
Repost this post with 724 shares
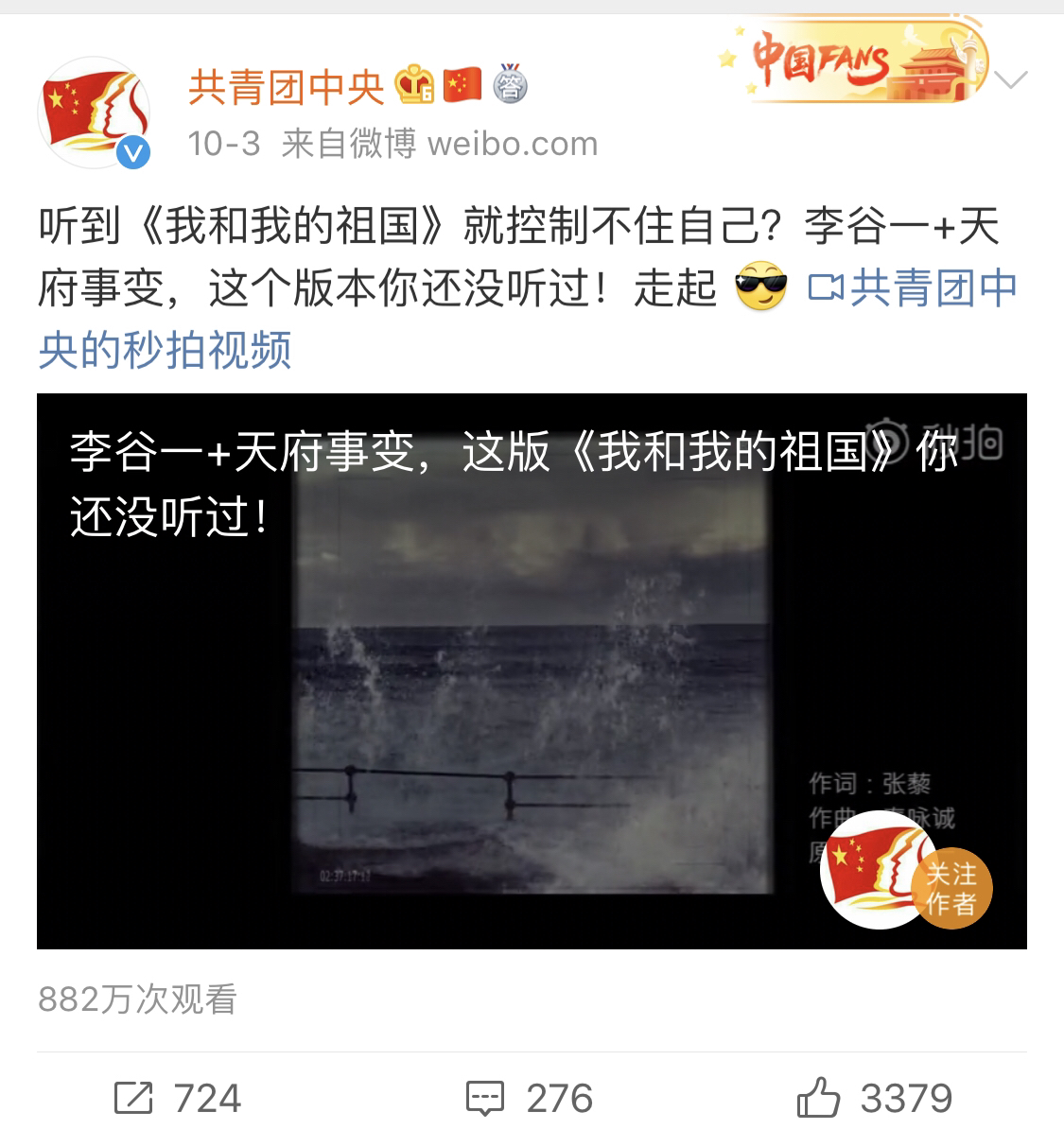(178, 1098)
